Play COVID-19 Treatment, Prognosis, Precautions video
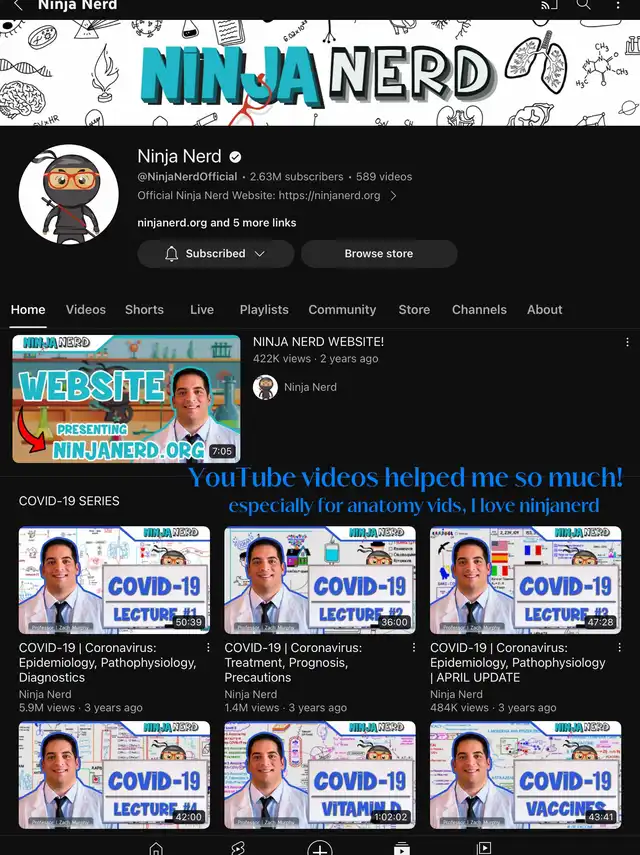 pyautogui.click(x=320, y=580)
